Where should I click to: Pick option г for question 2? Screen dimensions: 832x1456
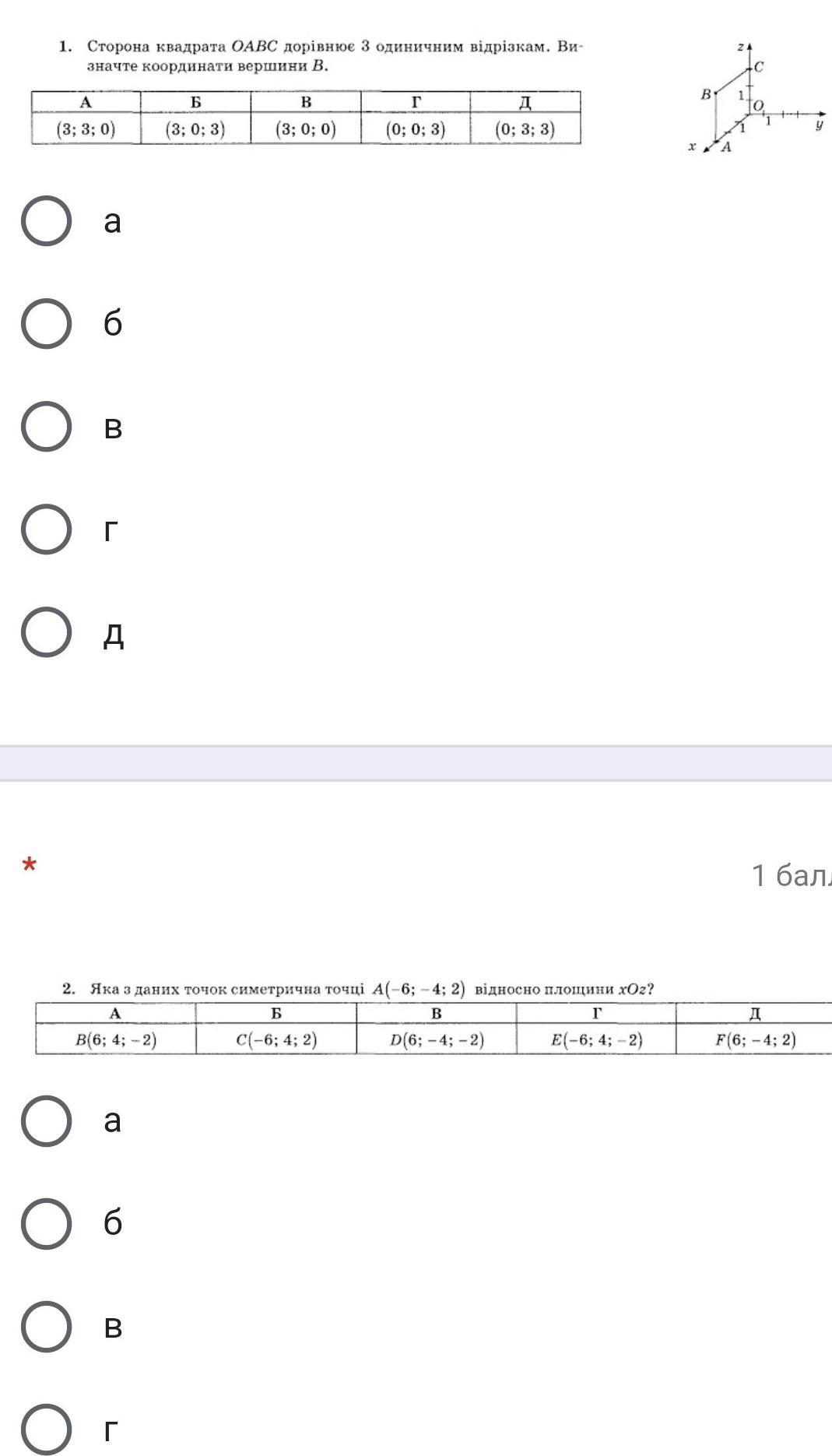click(47, 1430)
